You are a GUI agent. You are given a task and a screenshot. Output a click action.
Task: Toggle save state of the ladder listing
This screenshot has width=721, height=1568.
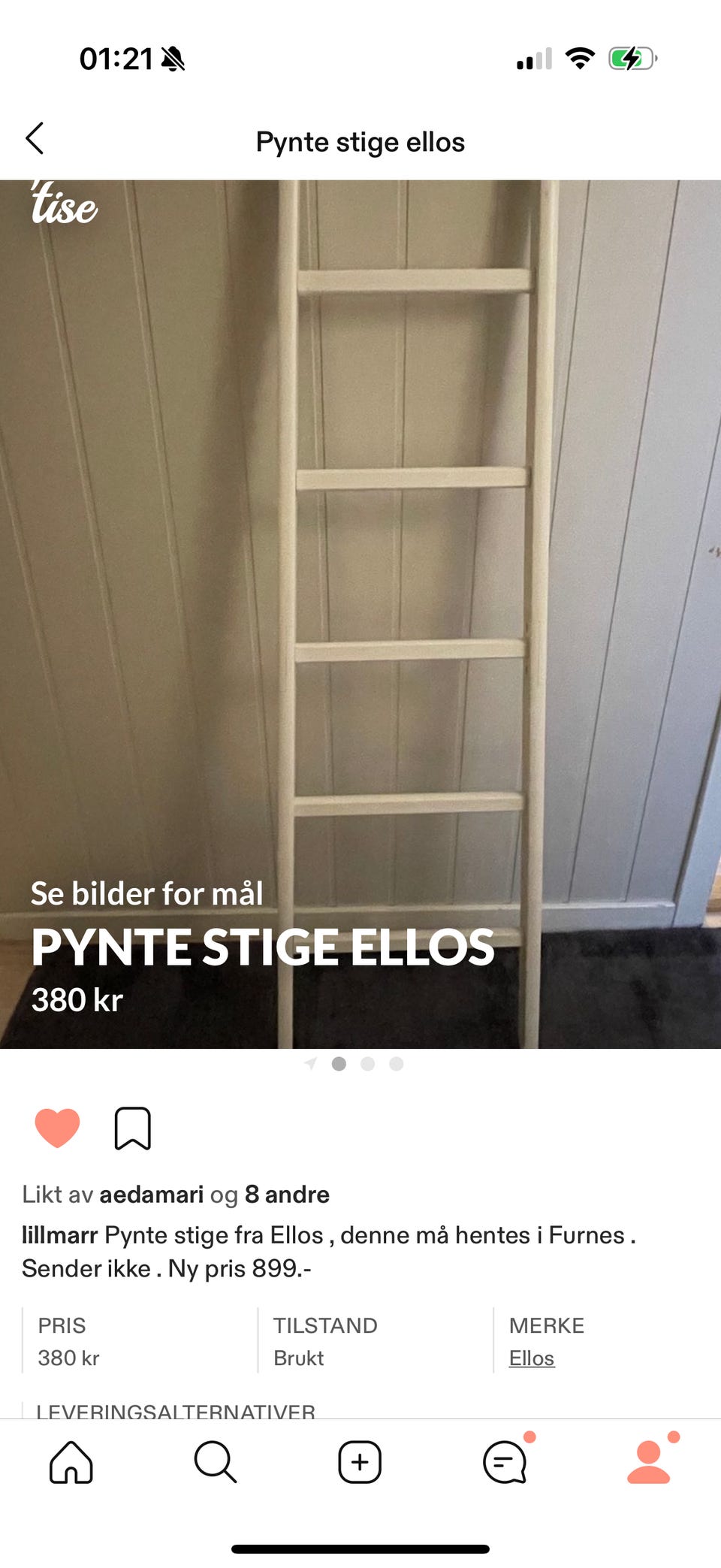[133, 1127]
